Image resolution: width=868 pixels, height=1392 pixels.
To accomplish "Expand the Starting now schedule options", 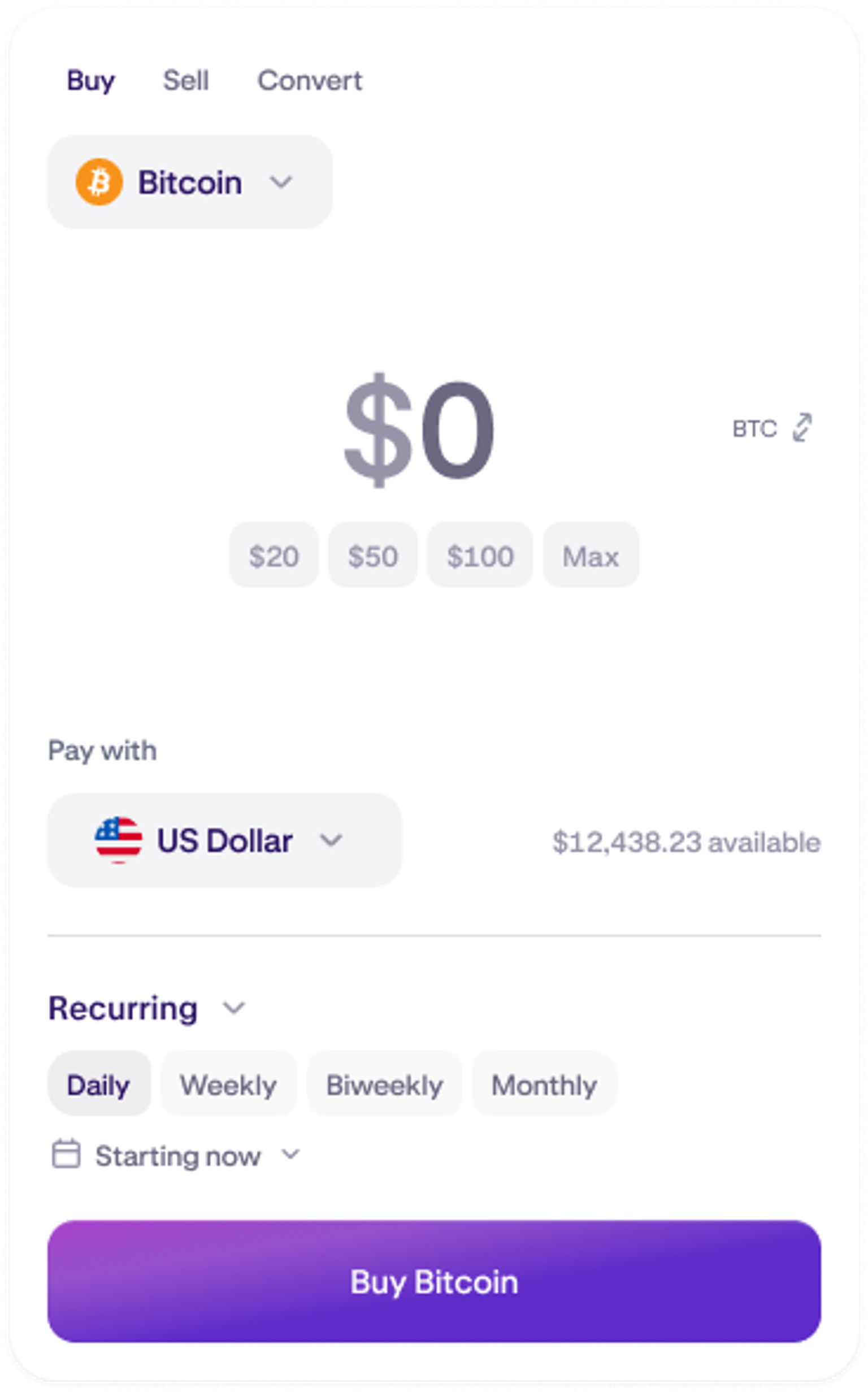I will (x=178, y=1156).
